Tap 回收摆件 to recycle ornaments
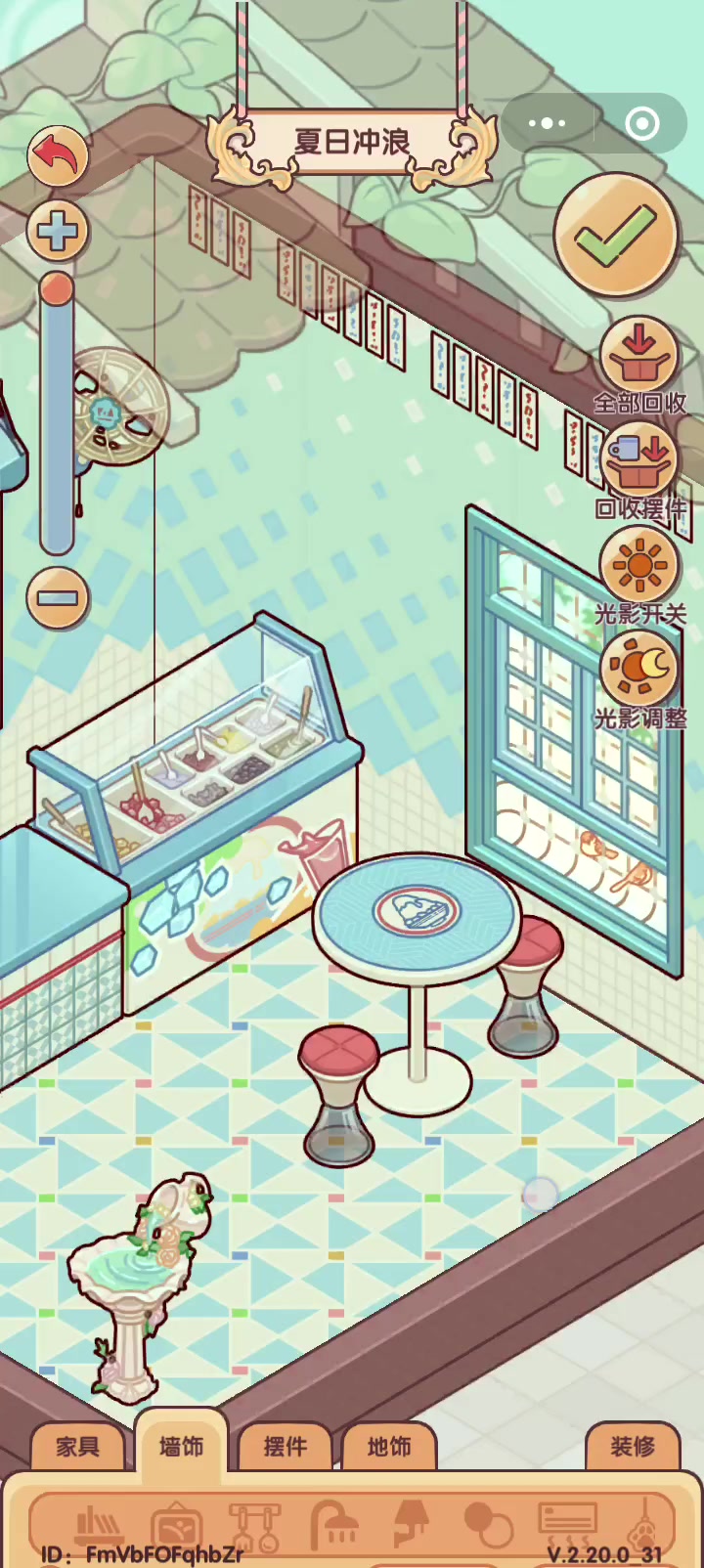The height and width of the screenshot is (1568, 704). pos(639,471)
